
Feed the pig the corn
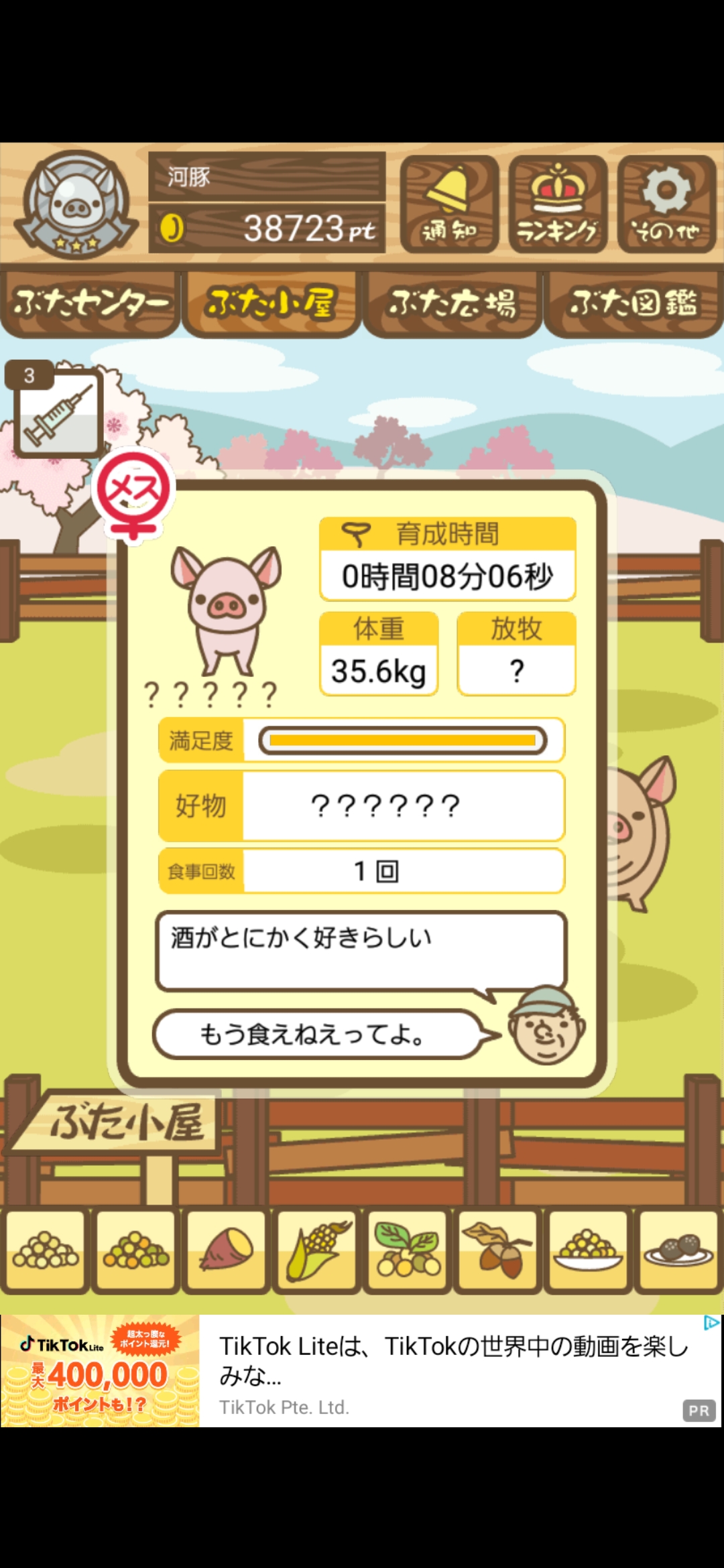[317, 1250]
